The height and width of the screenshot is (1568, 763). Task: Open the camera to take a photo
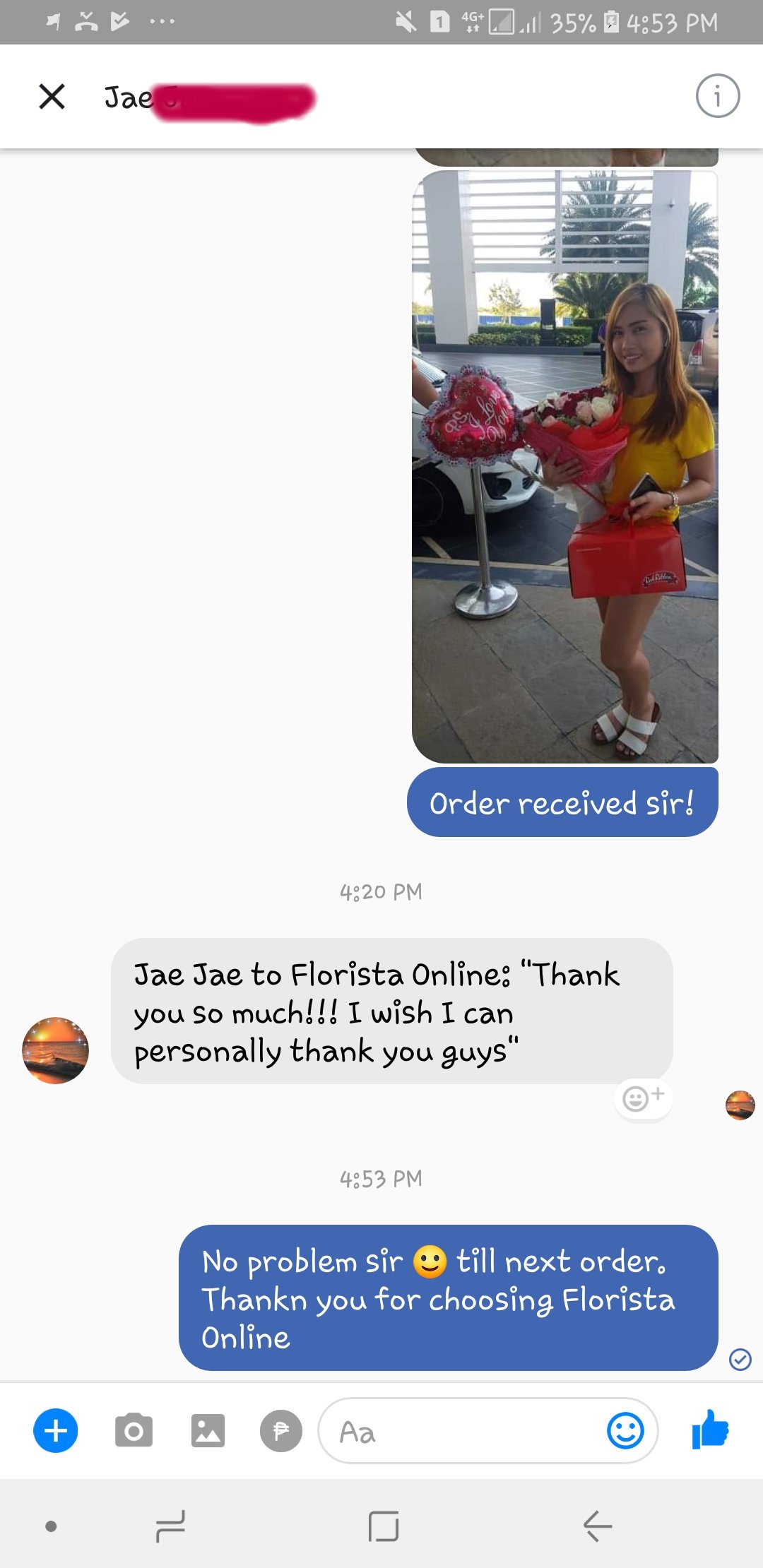pyautogui.click(x=134, y=1431)
